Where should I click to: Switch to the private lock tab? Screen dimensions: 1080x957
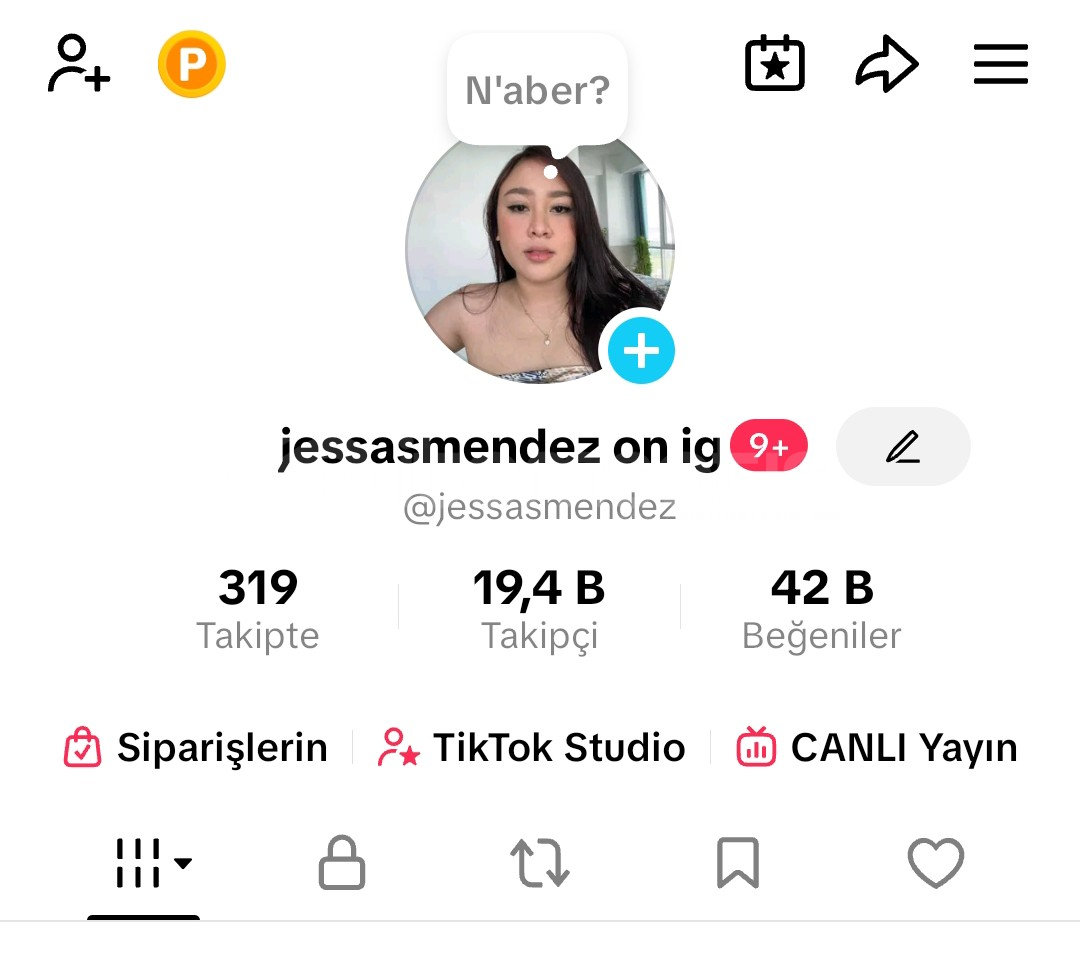pos(341,863)
